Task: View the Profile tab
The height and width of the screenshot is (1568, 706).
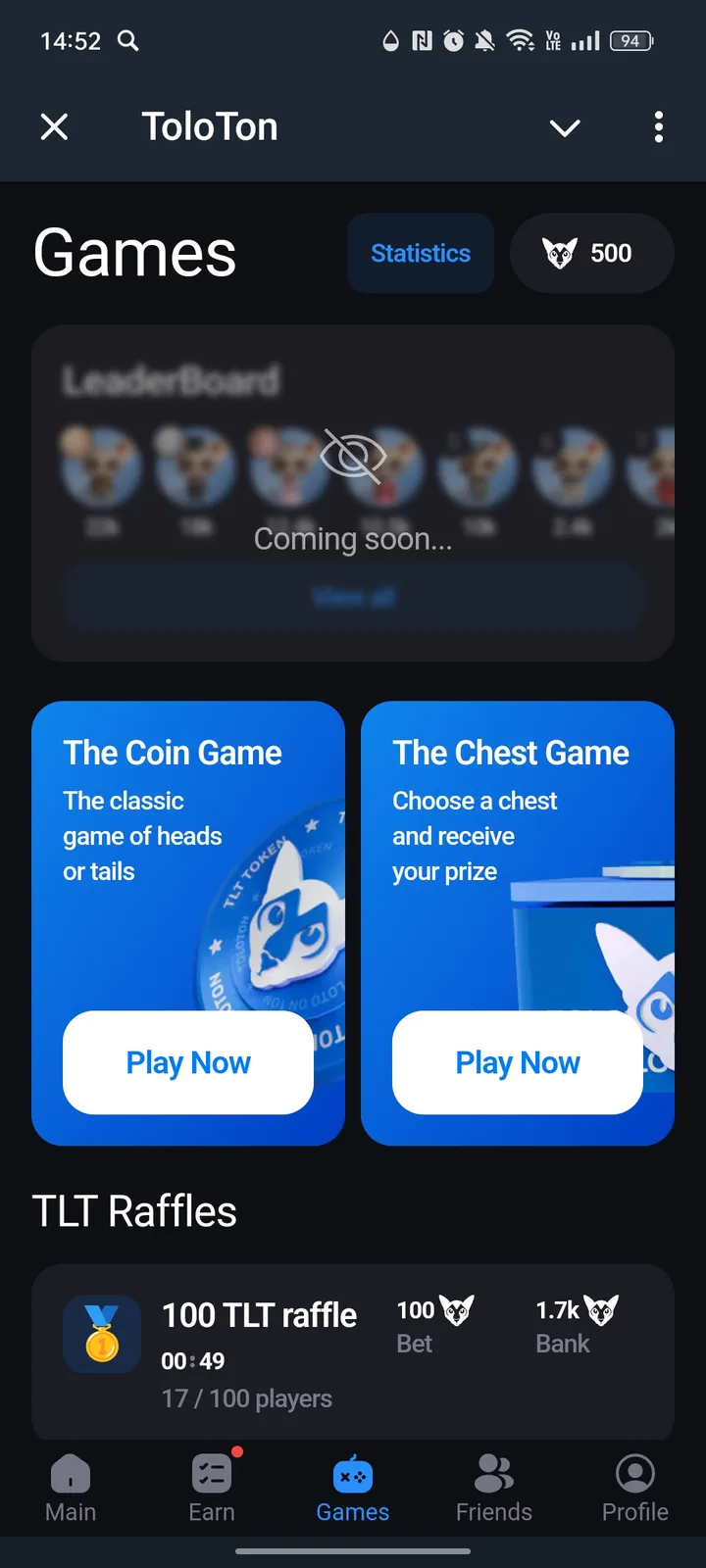Action: (x=635, y=1488)
